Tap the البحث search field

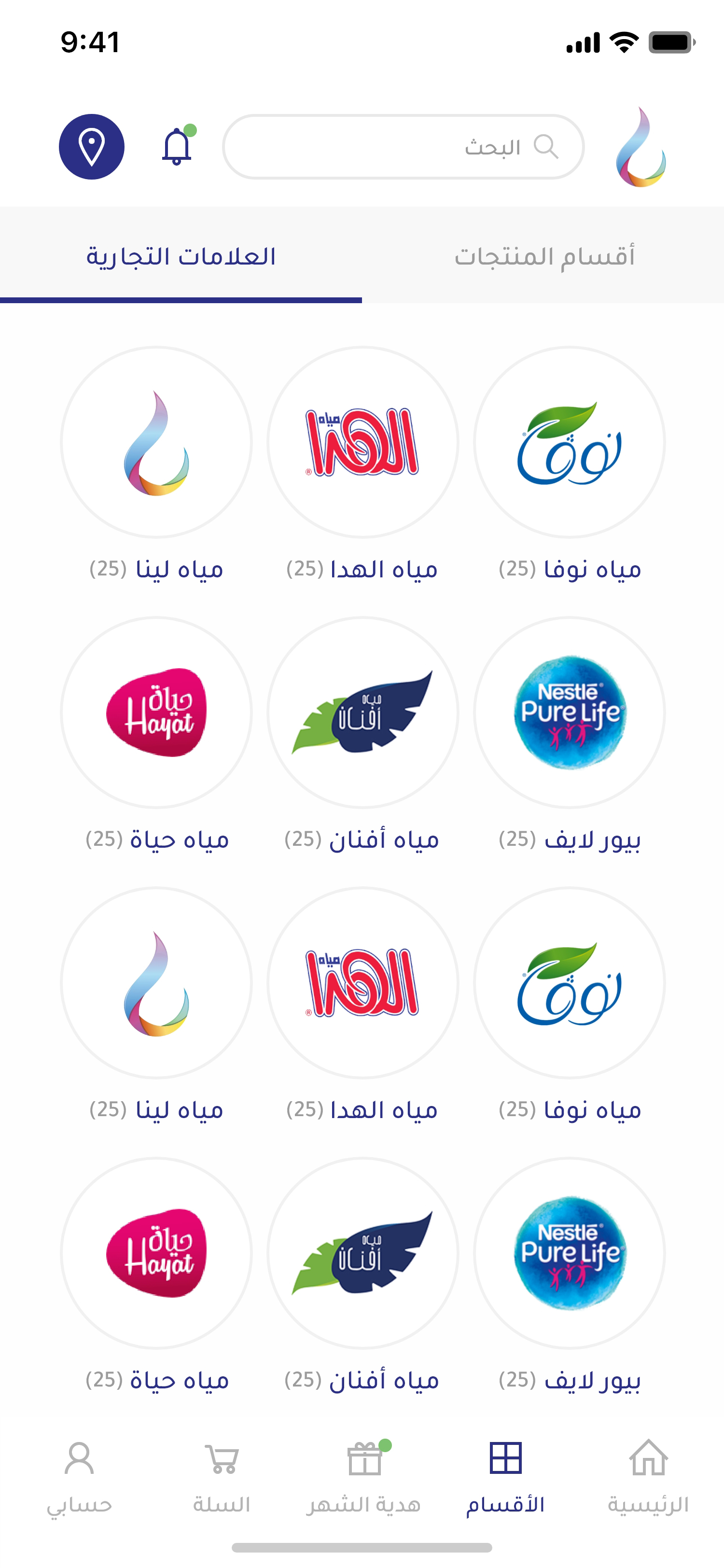(403, 147)
